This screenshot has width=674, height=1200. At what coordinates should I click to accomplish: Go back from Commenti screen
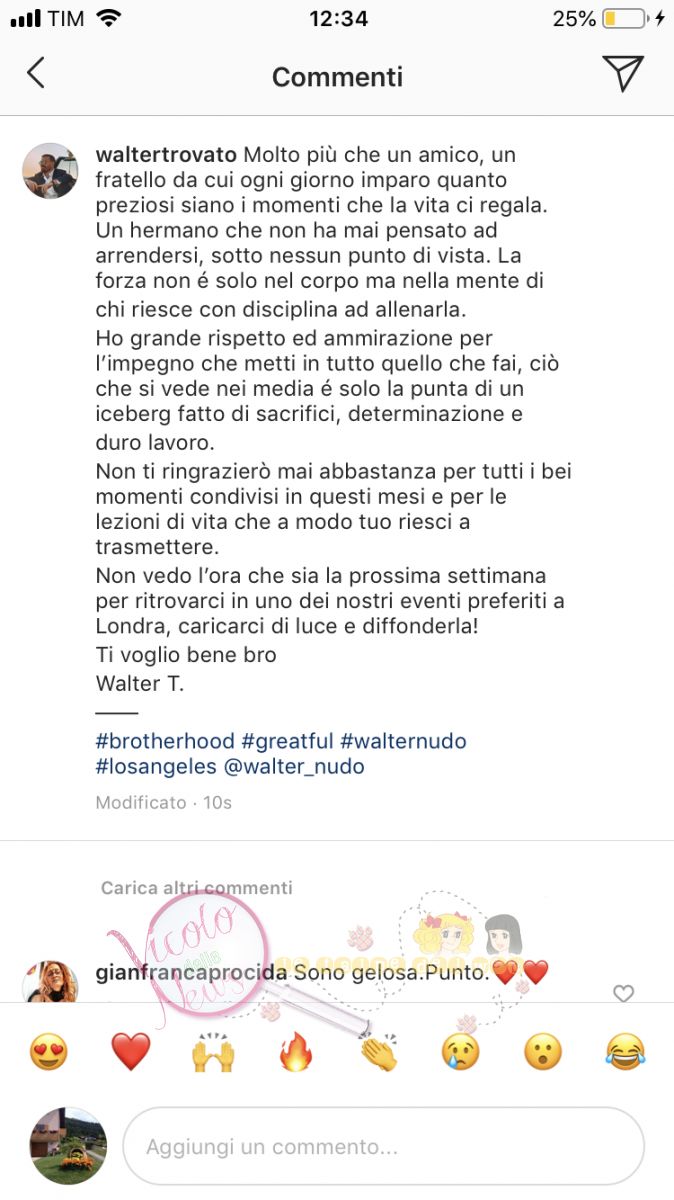click(37, 74)
